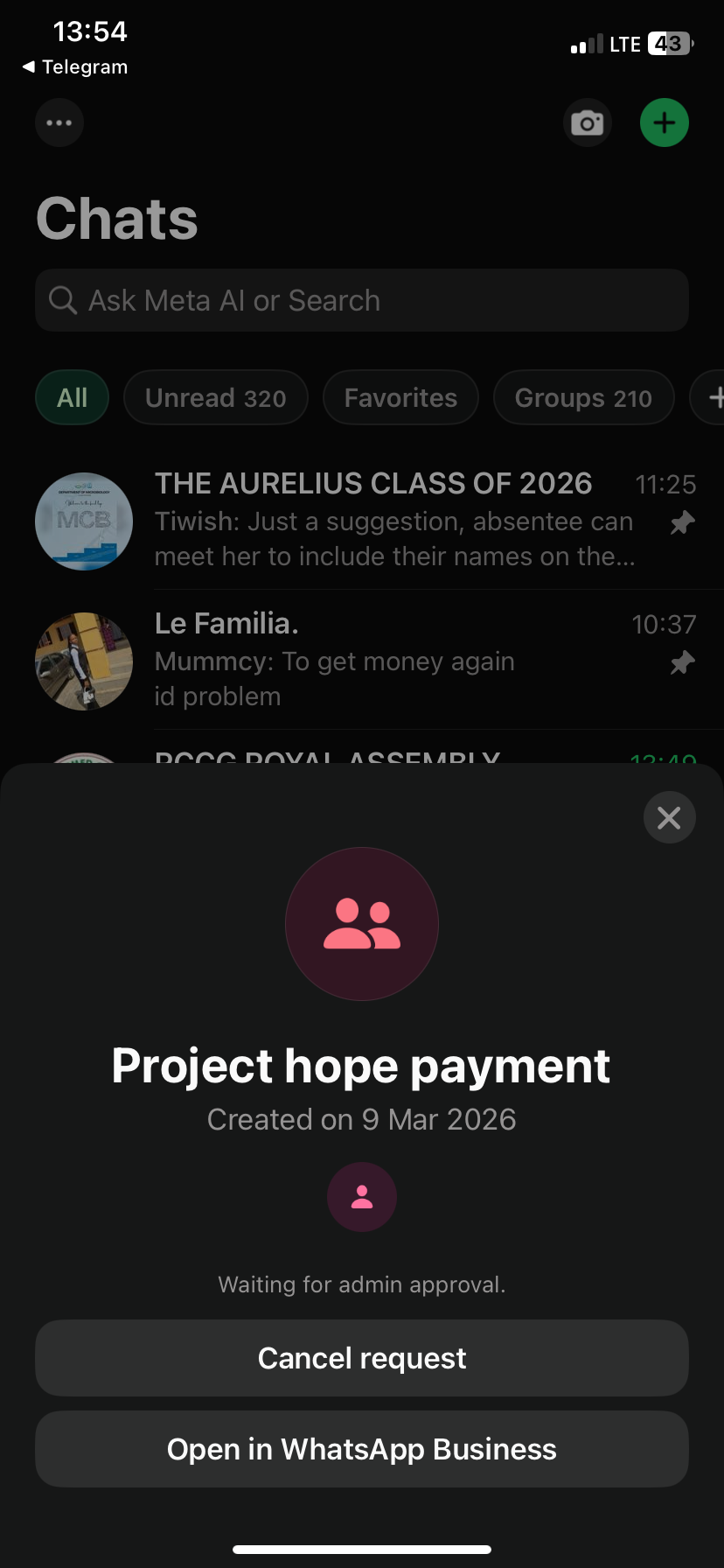Launch the camera from Chats

(x=587, y=122)
